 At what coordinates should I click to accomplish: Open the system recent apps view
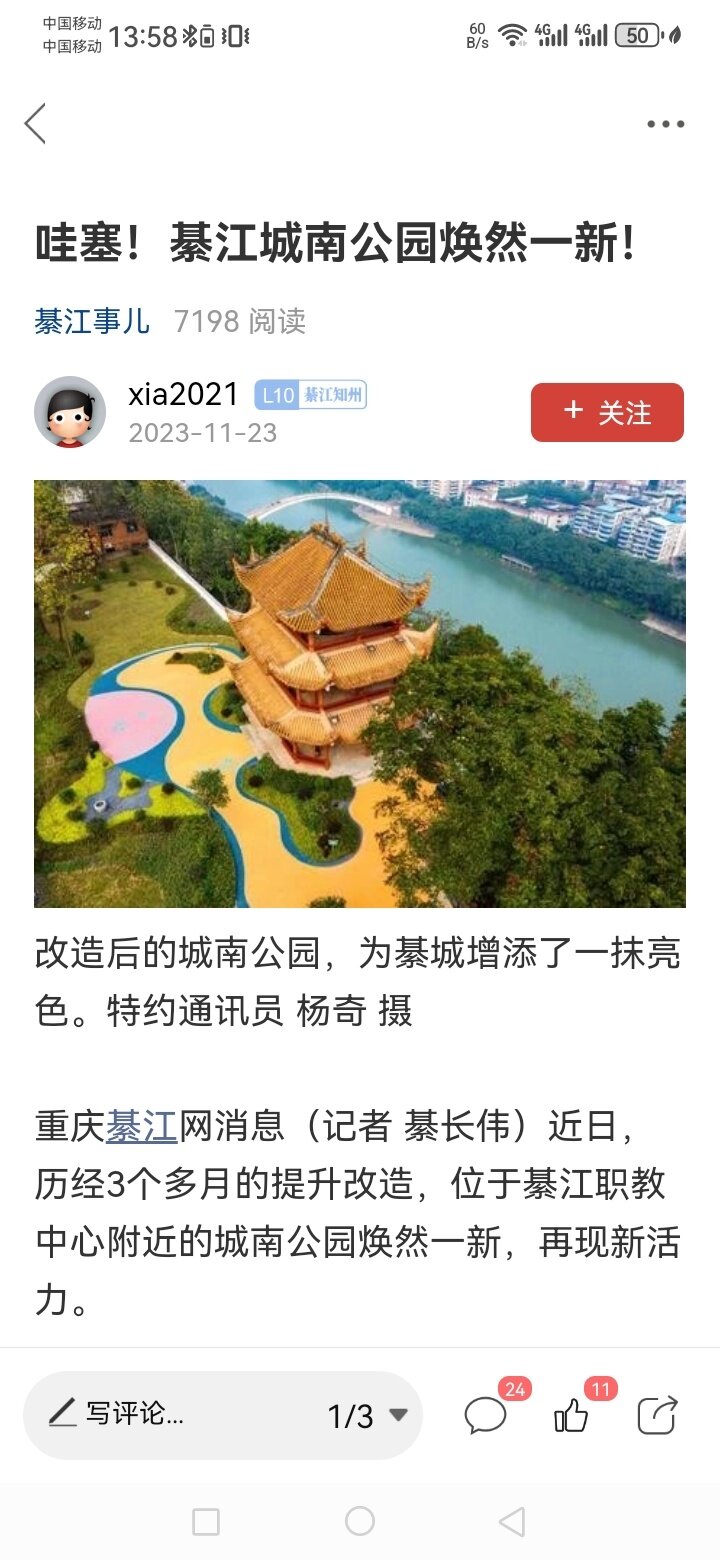(x=206, y=1521)
